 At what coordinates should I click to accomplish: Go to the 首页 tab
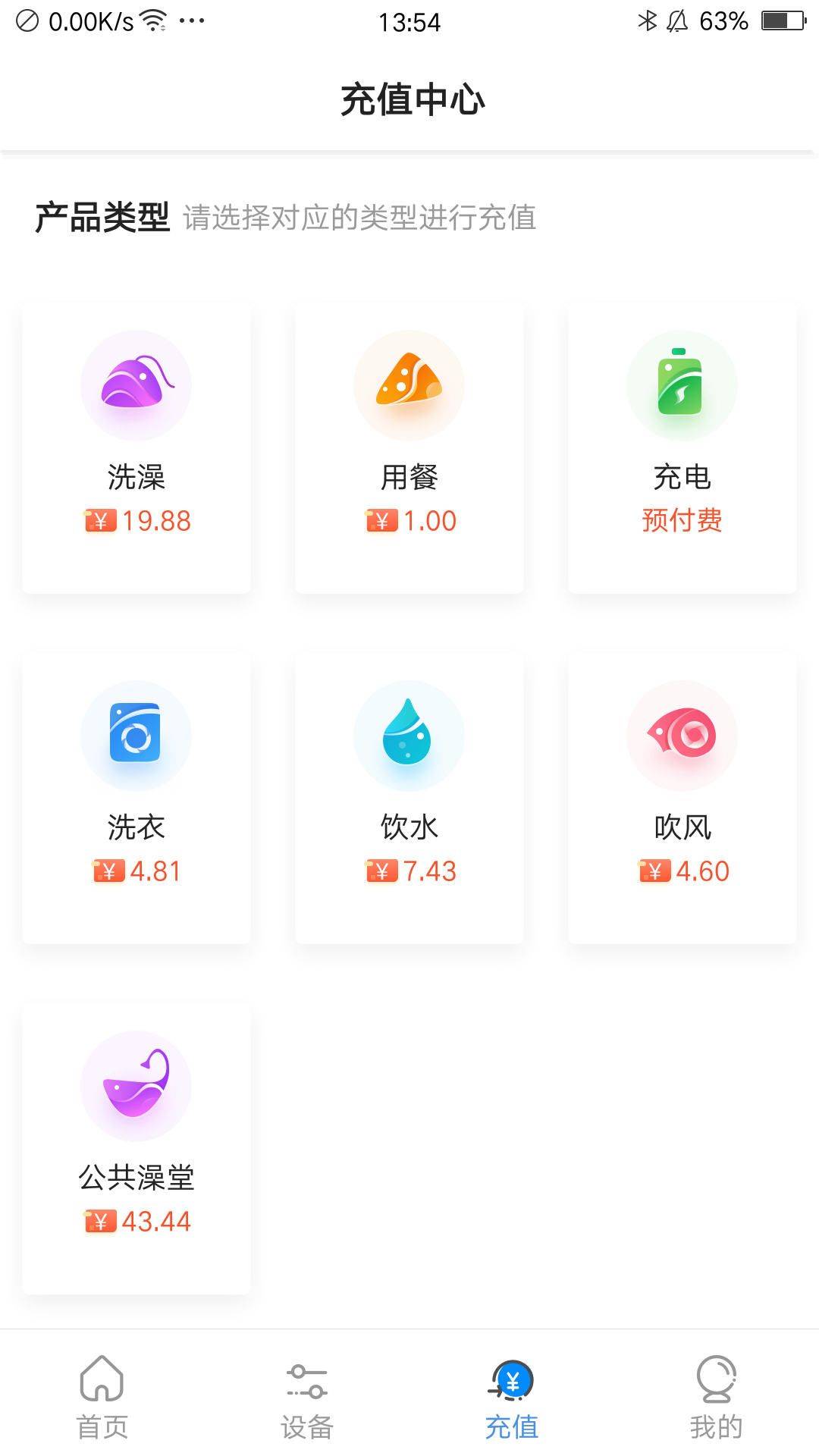pyautogui.click(x=102, y=1397)
